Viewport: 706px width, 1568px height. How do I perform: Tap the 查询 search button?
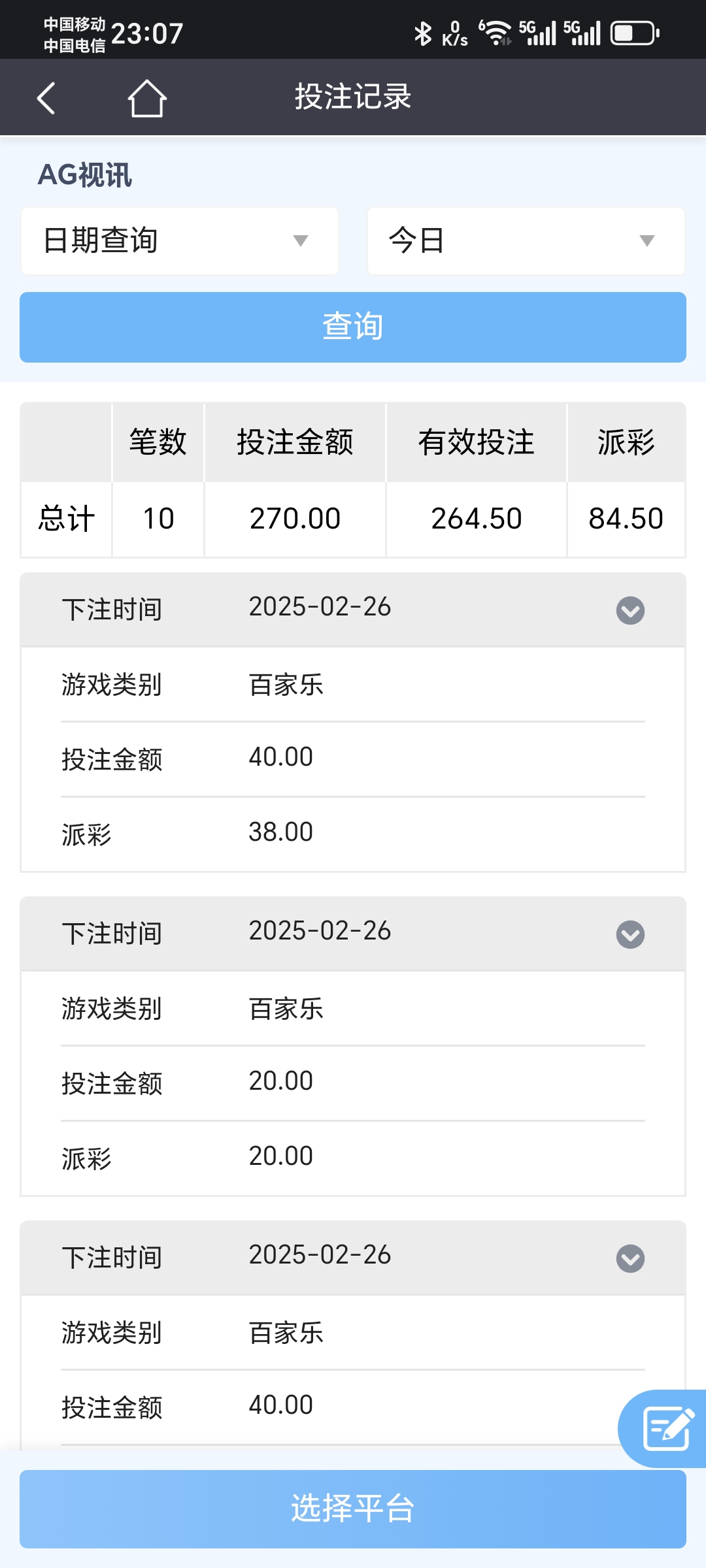pos(353,327)
